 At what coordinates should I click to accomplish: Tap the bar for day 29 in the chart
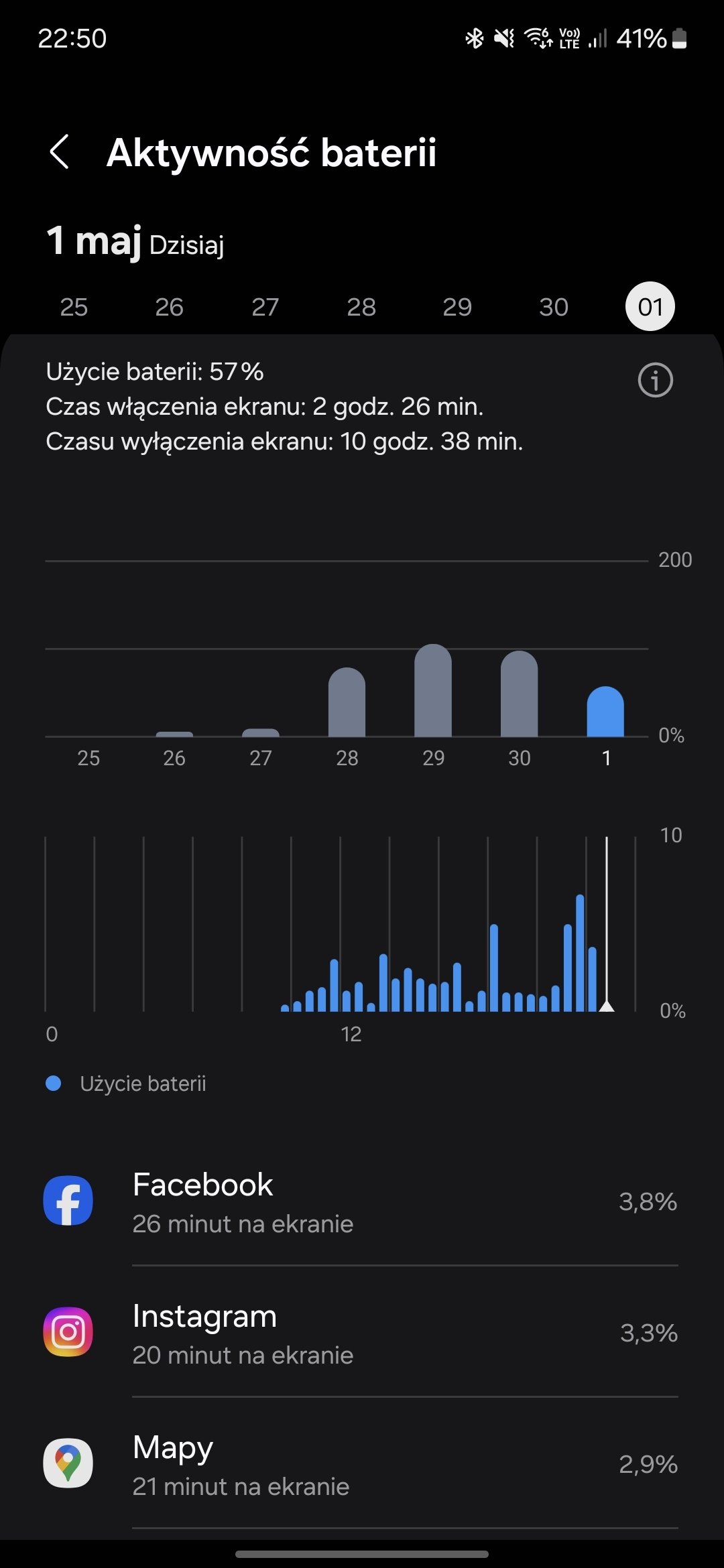click(x=433, y=691)
